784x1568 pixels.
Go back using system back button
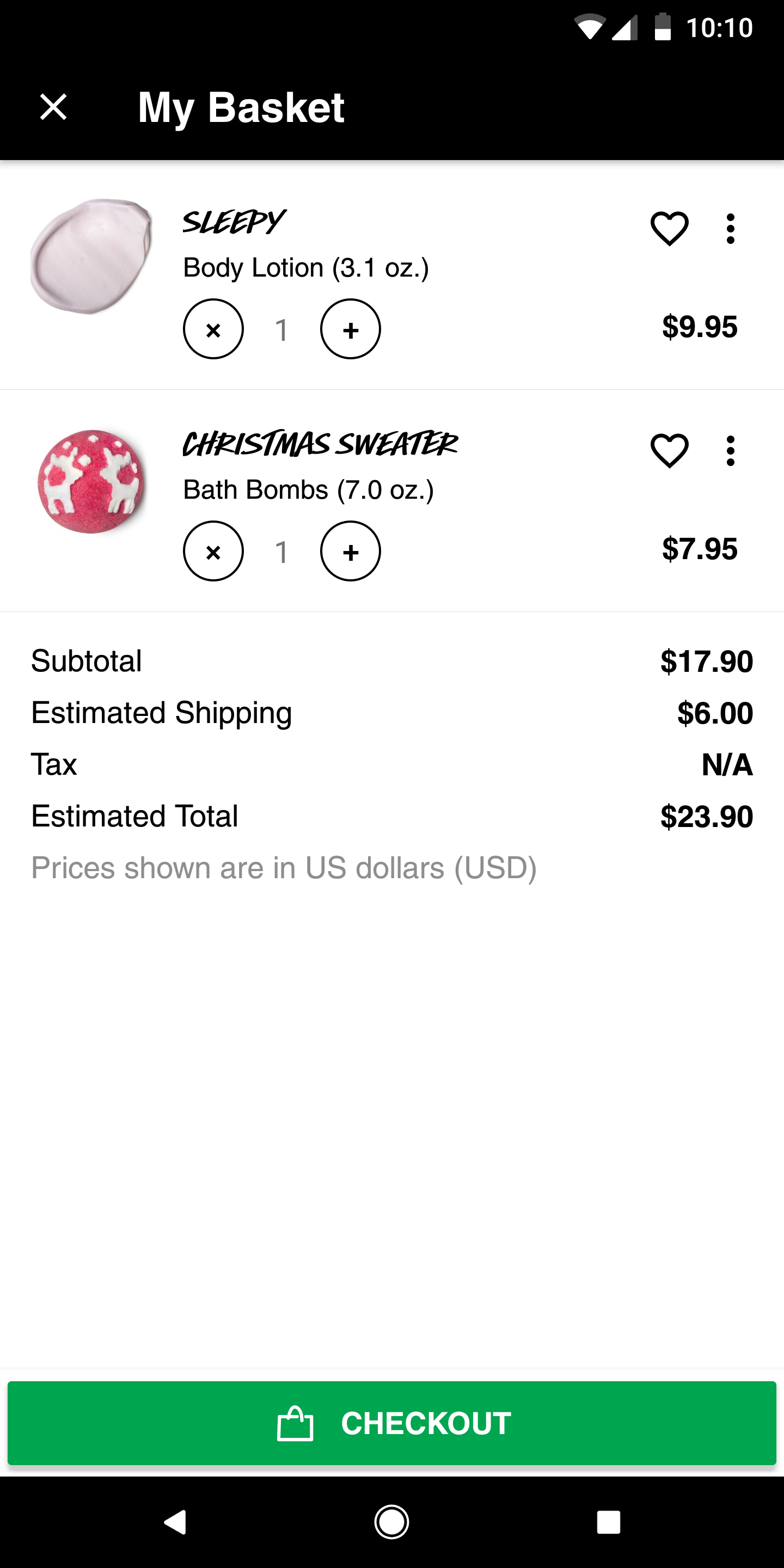pos(175,1522)
